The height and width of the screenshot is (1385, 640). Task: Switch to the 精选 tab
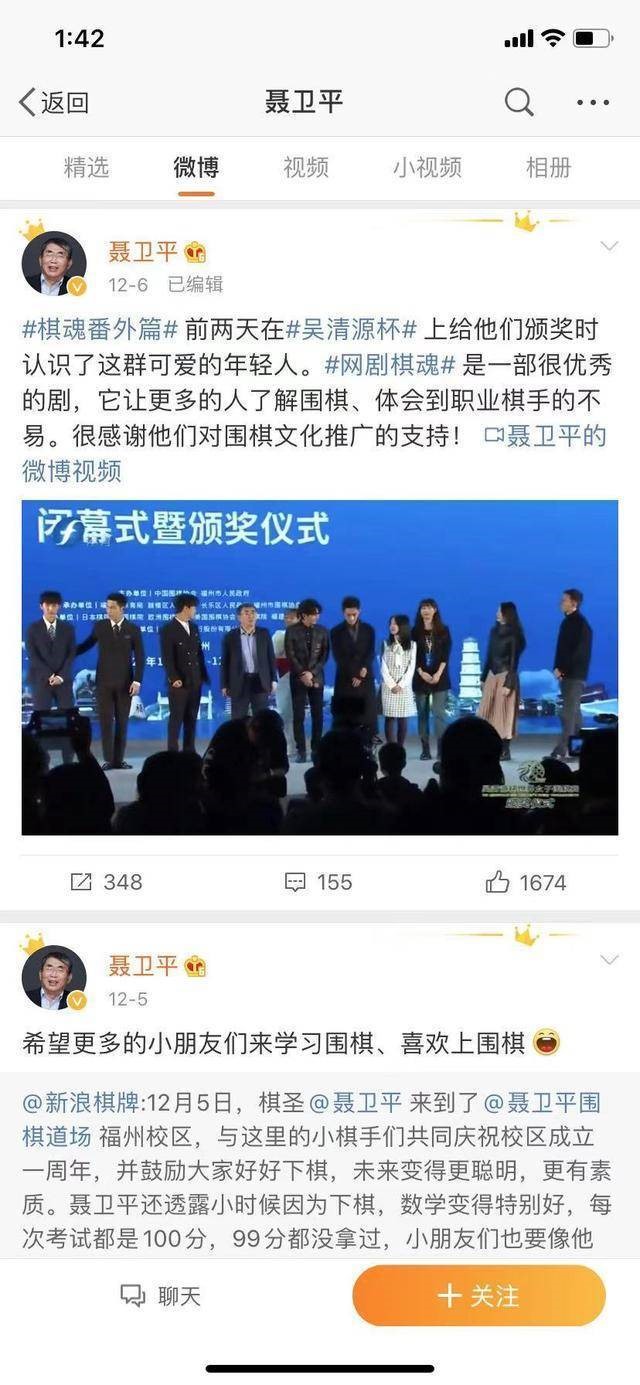(x=86, y=167)
